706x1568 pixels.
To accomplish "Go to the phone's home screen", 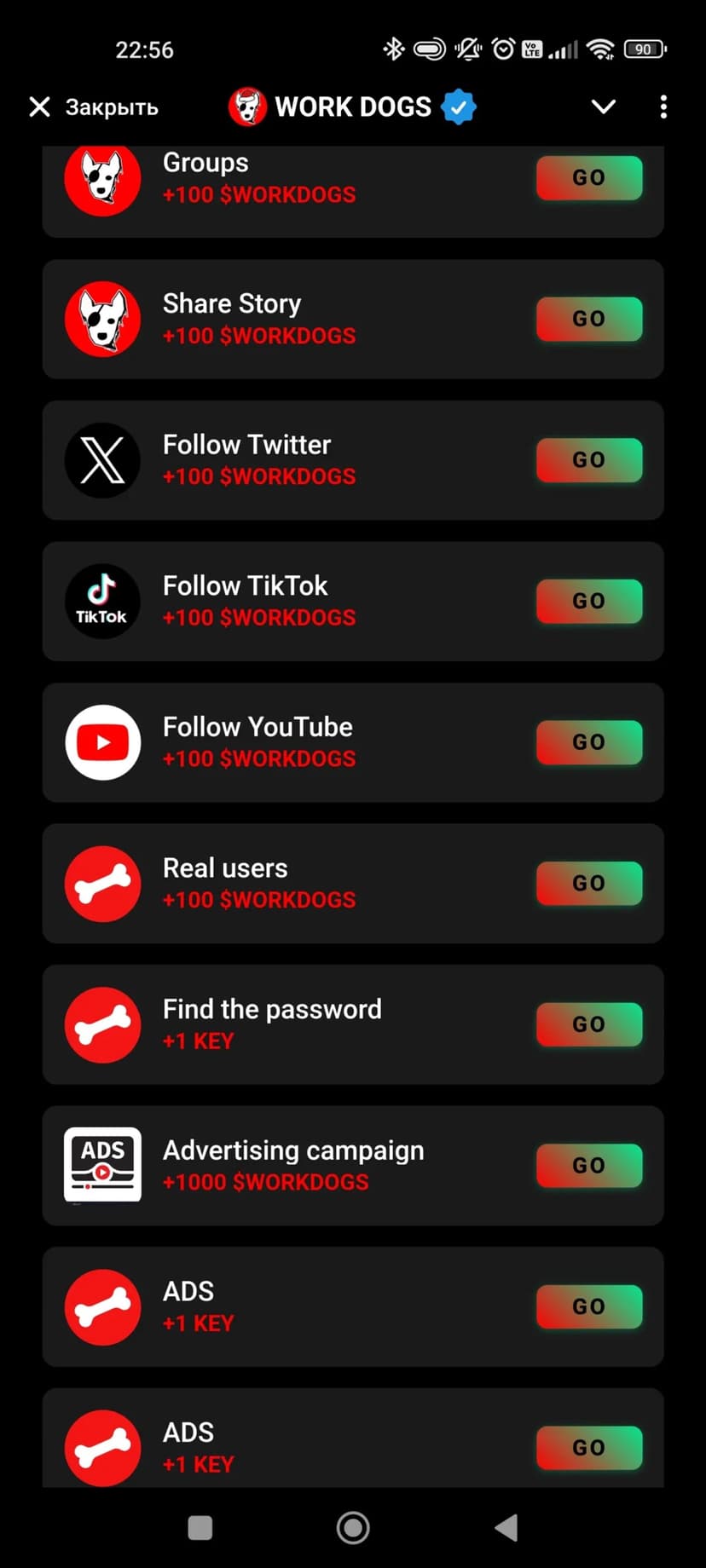I will [353, 1528].
